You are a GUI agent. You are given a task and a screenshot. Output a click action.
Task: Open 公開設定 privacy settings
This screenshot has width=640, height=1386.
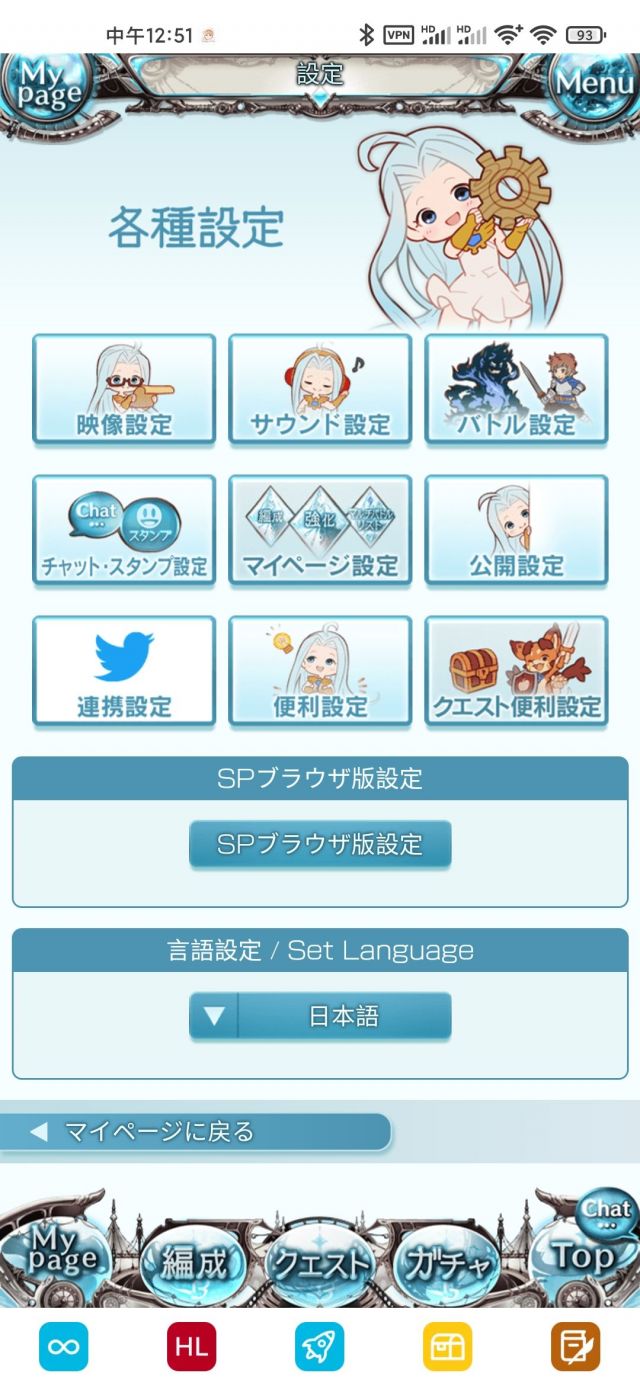coord(516,529)
